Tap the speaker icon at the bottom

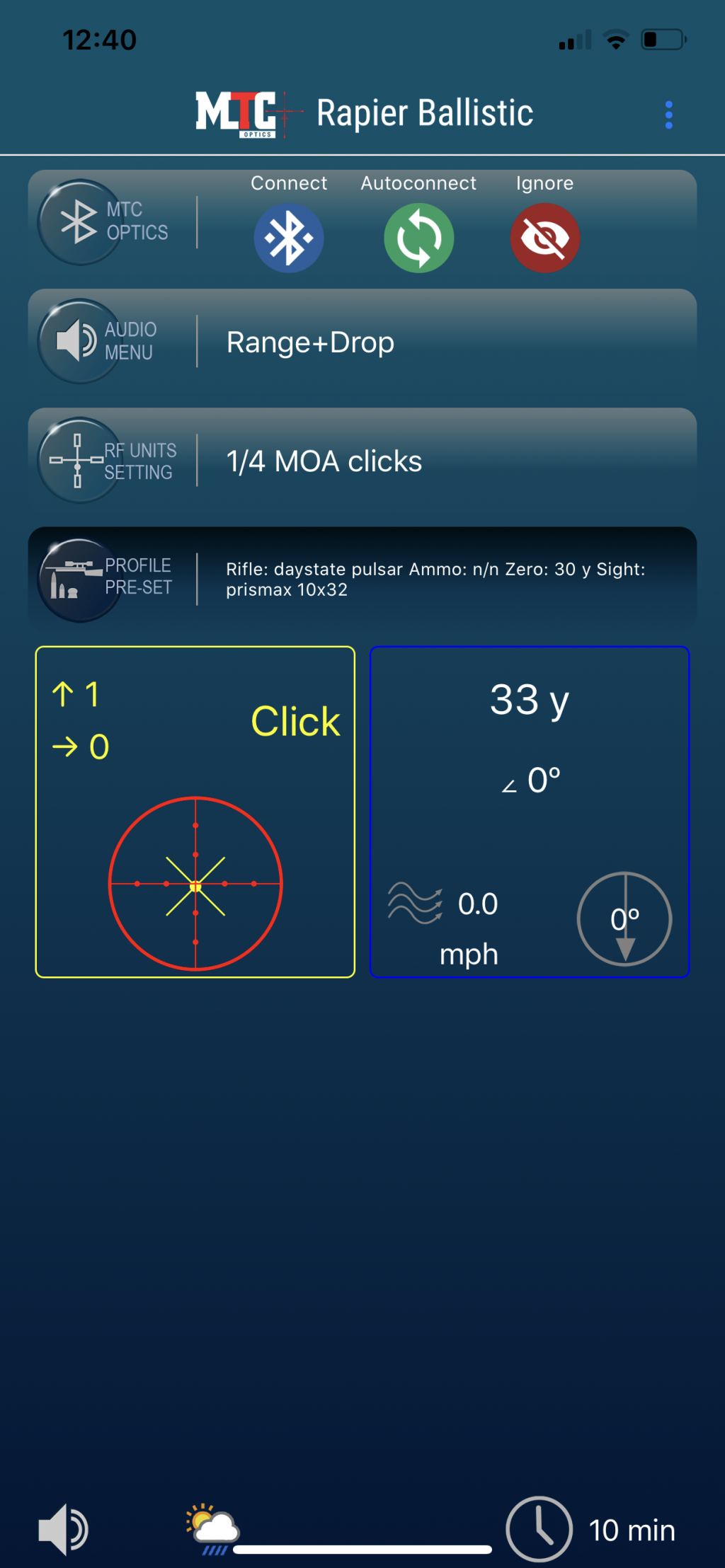63,1530
